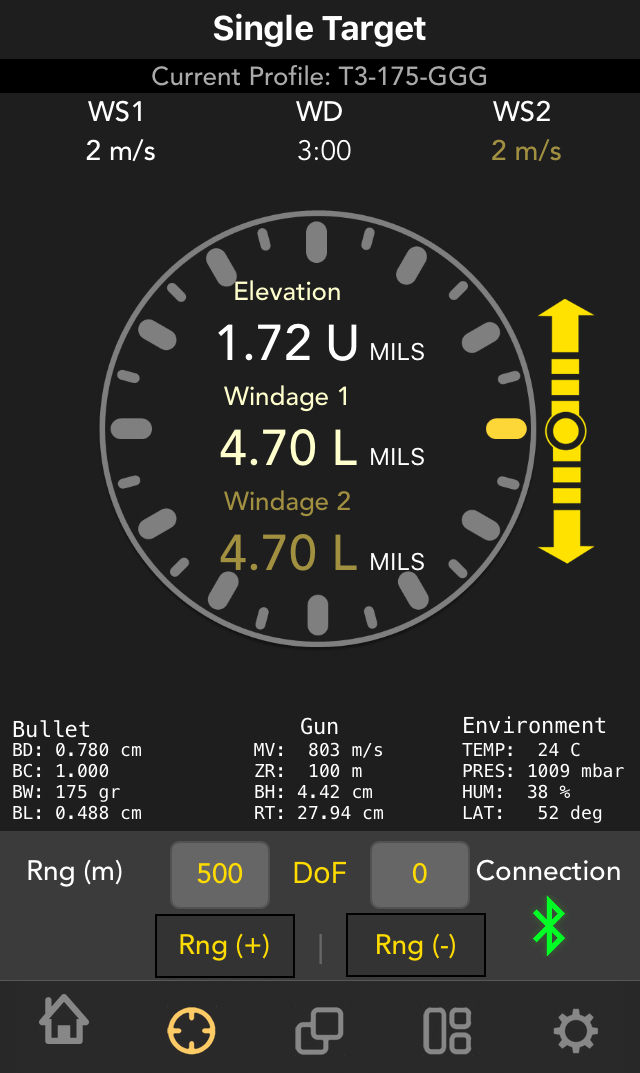Viewport: 640px width, 1073px height.
Task: Open the multiple targets tab
Action: click(x=319, y=1030)
